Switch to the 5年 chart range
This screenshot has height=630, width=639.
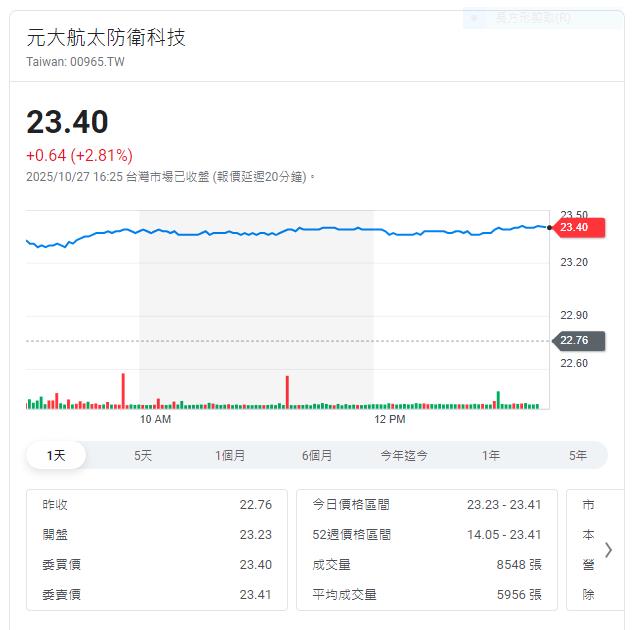click(x=578, y=455)
